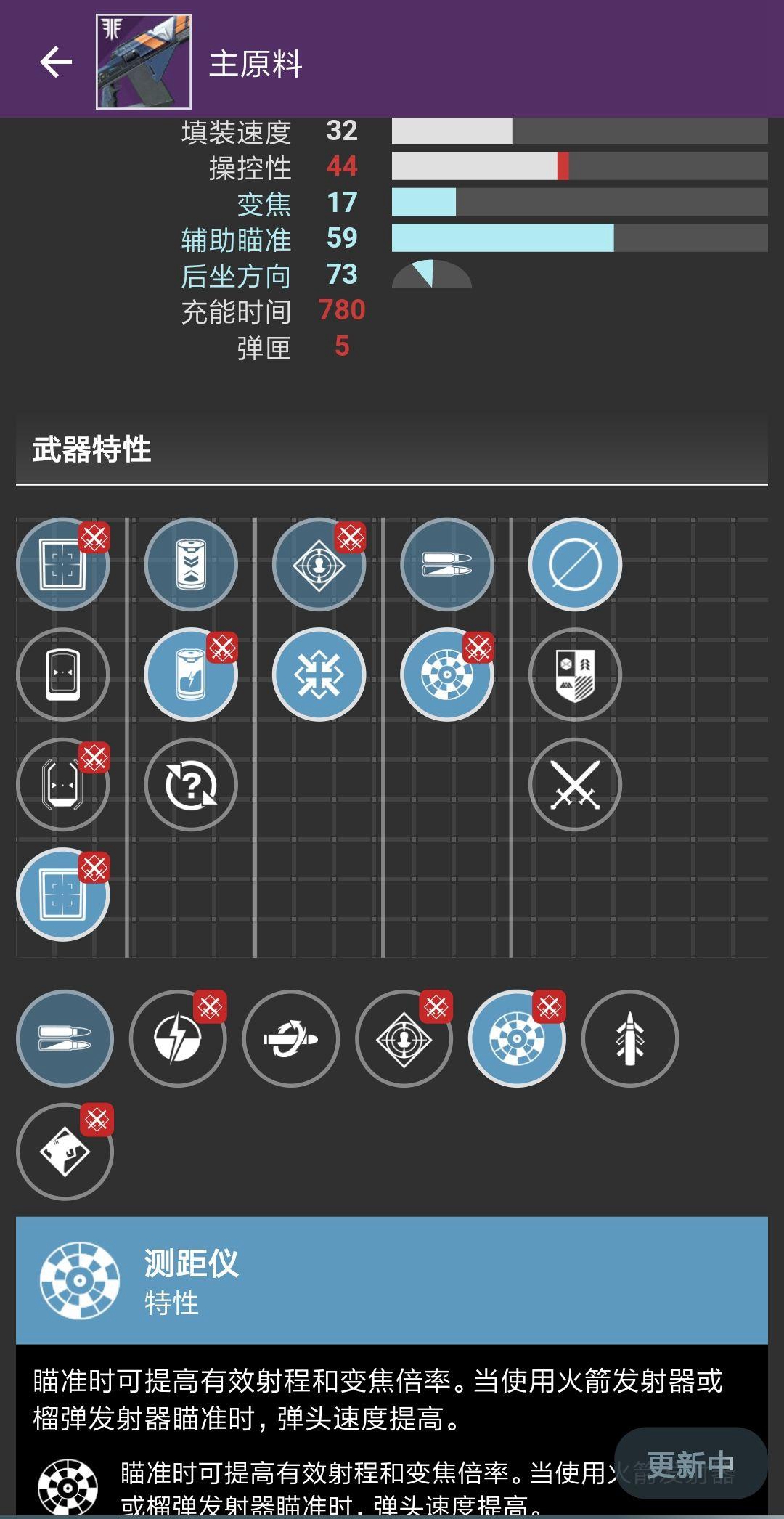784x1519 pixels.
Task: Open the four-part shield emblem perk
Action: 575,675
